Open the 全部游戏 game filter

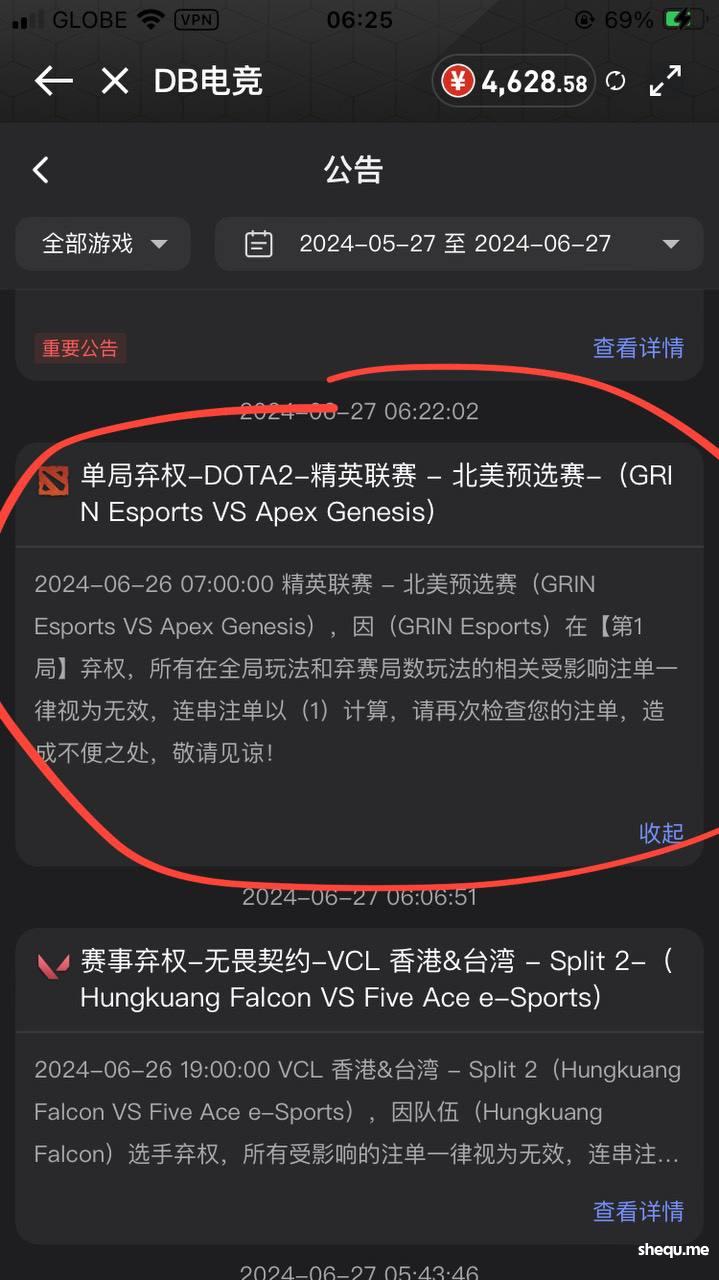point(103,244)
